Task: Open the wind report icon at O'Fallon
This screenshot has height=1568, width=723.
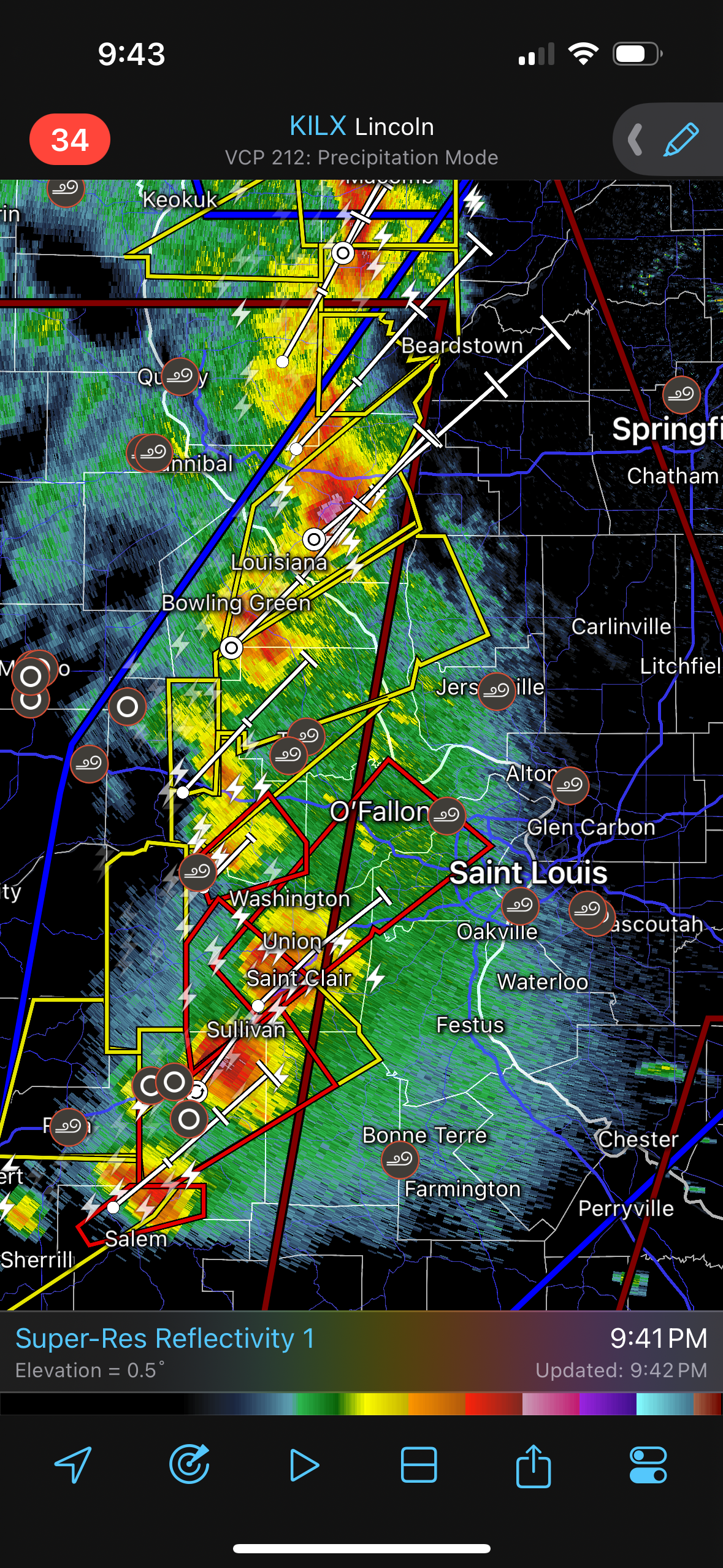Action: (446, 816)
